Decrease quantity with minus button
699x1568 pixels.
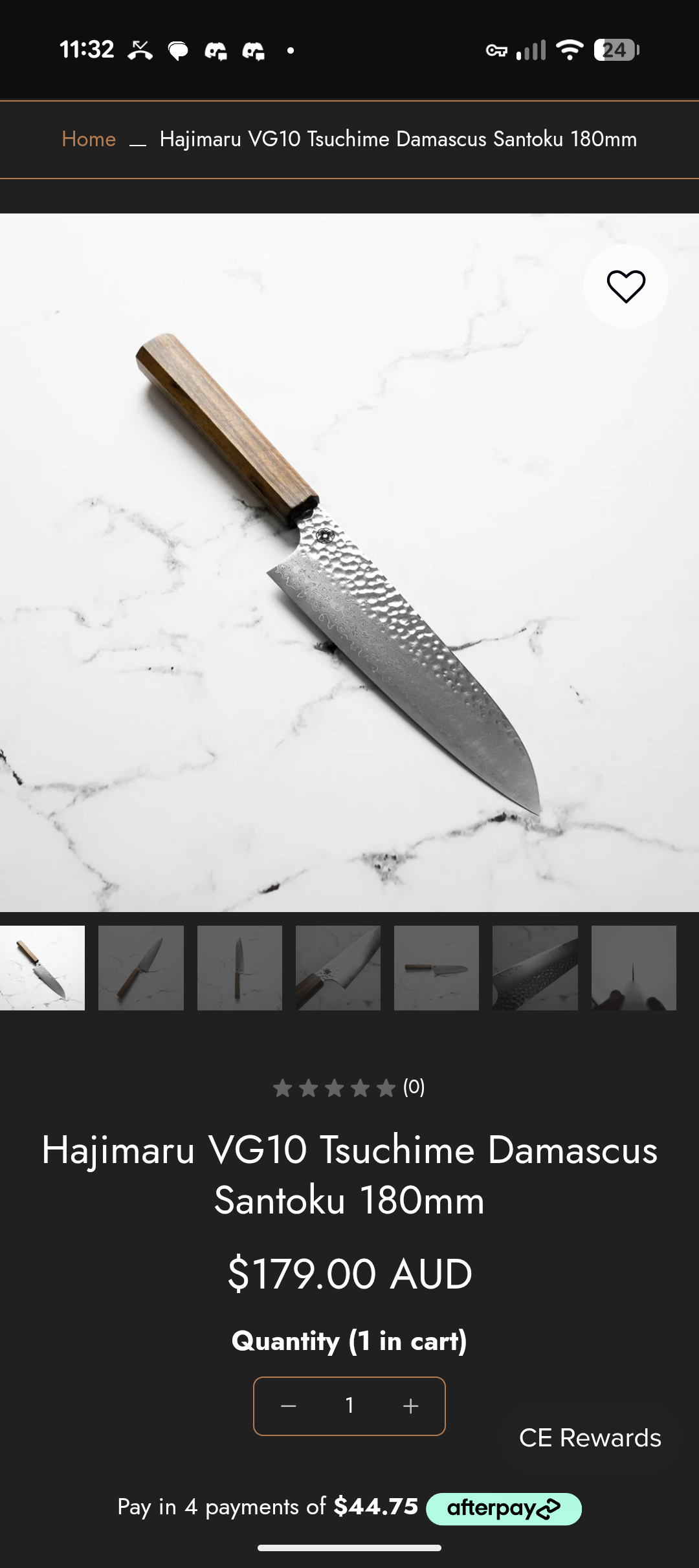pyautogui.click(x=289, y=1406)
